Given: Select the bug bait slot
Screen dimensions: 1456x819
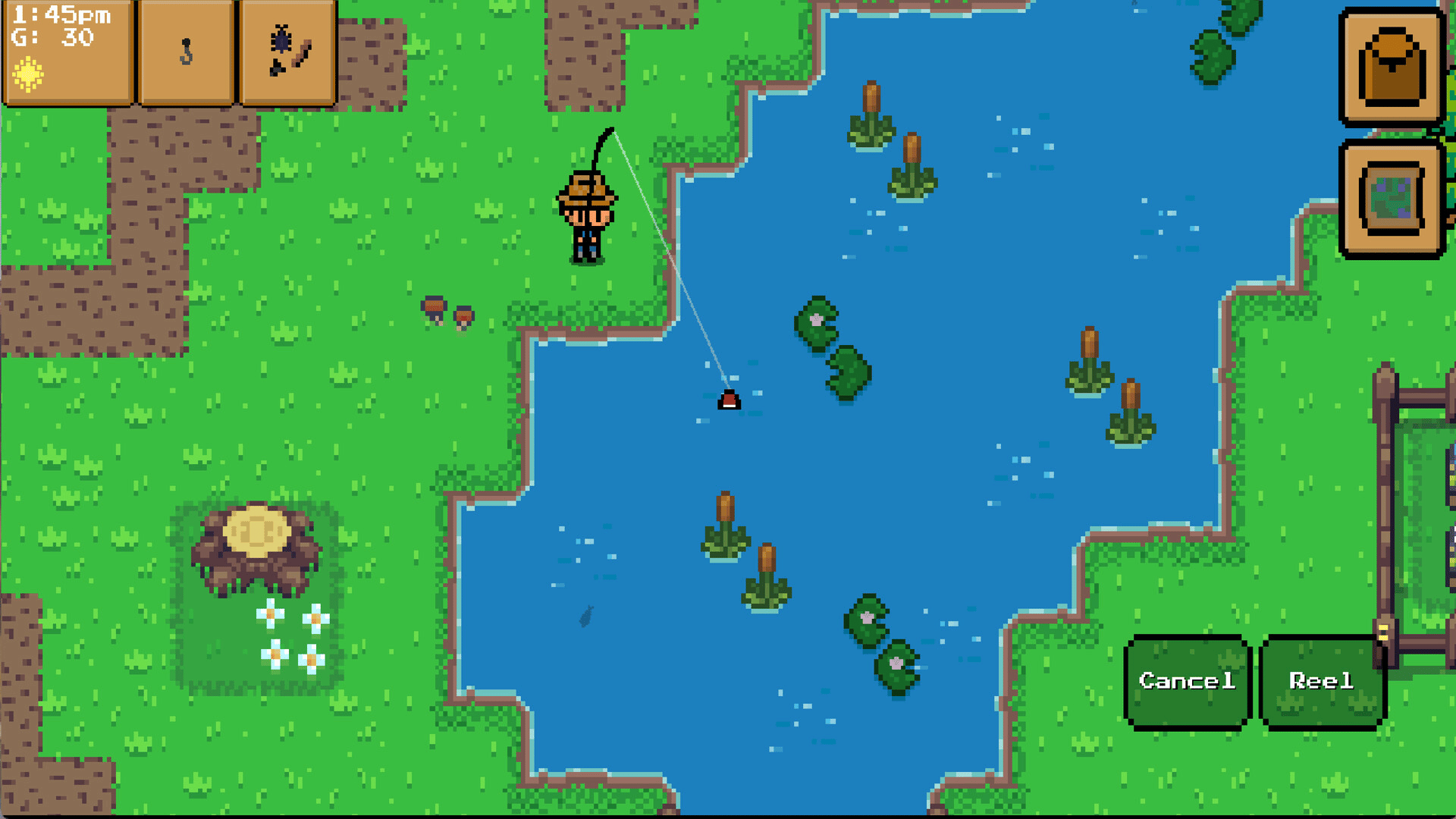Looking at the screenshot, I should pyautogui.click(x=287, y=53).
